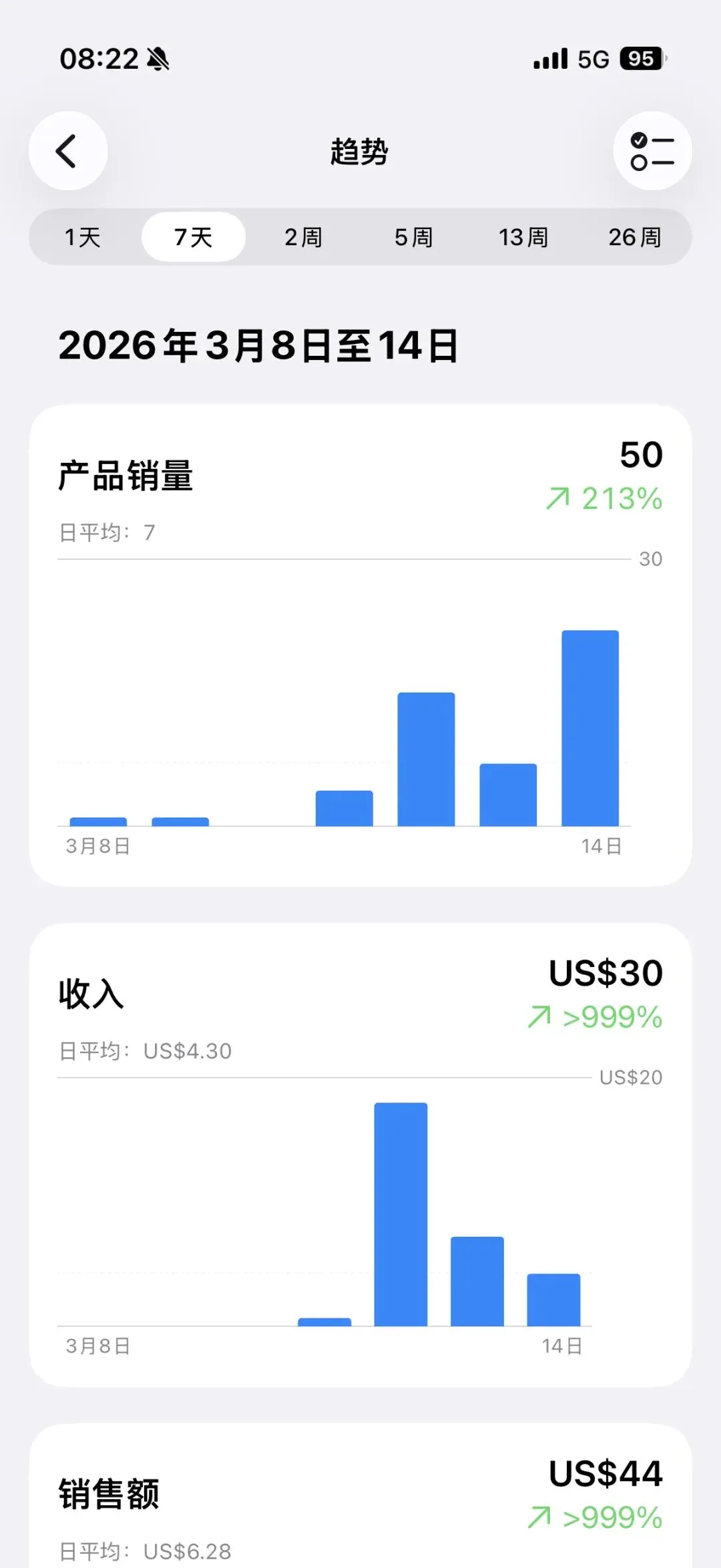Switch to the 1天 time range
This screenshot has height=1568, width=721.
pyautogui.click(x=83, y=237)
